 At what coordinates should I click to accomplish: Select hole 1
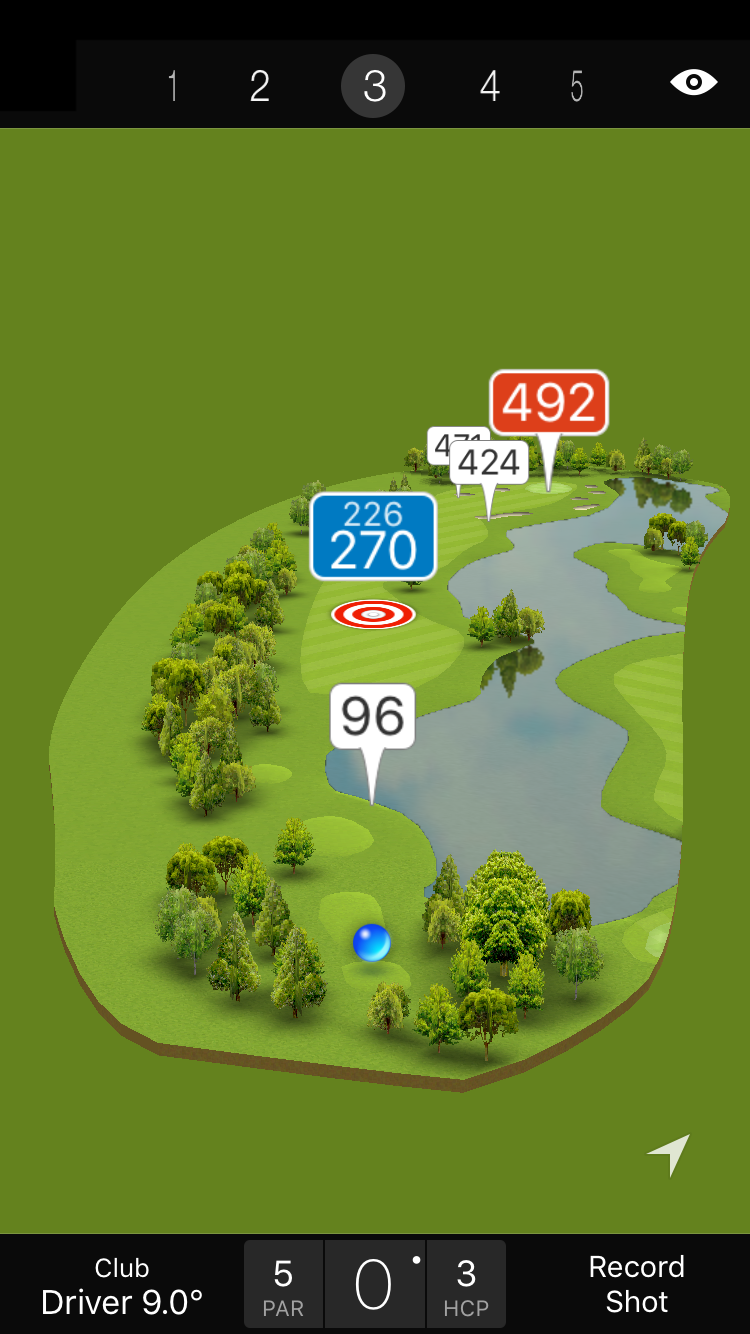(x=173, y=87)
